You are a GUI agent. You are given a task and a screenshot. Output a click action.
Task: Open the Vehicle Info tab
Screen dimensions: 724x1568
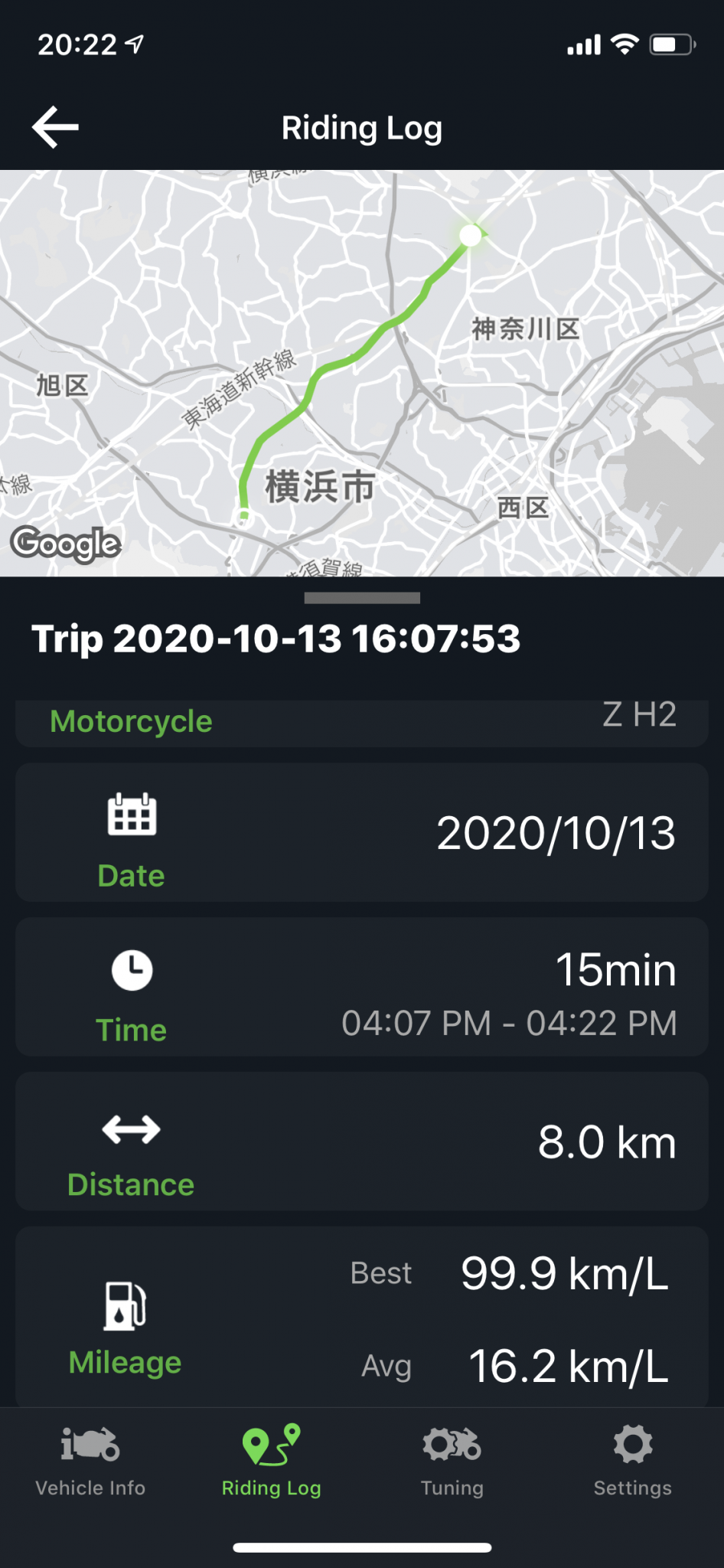[x=90, y=1461]
